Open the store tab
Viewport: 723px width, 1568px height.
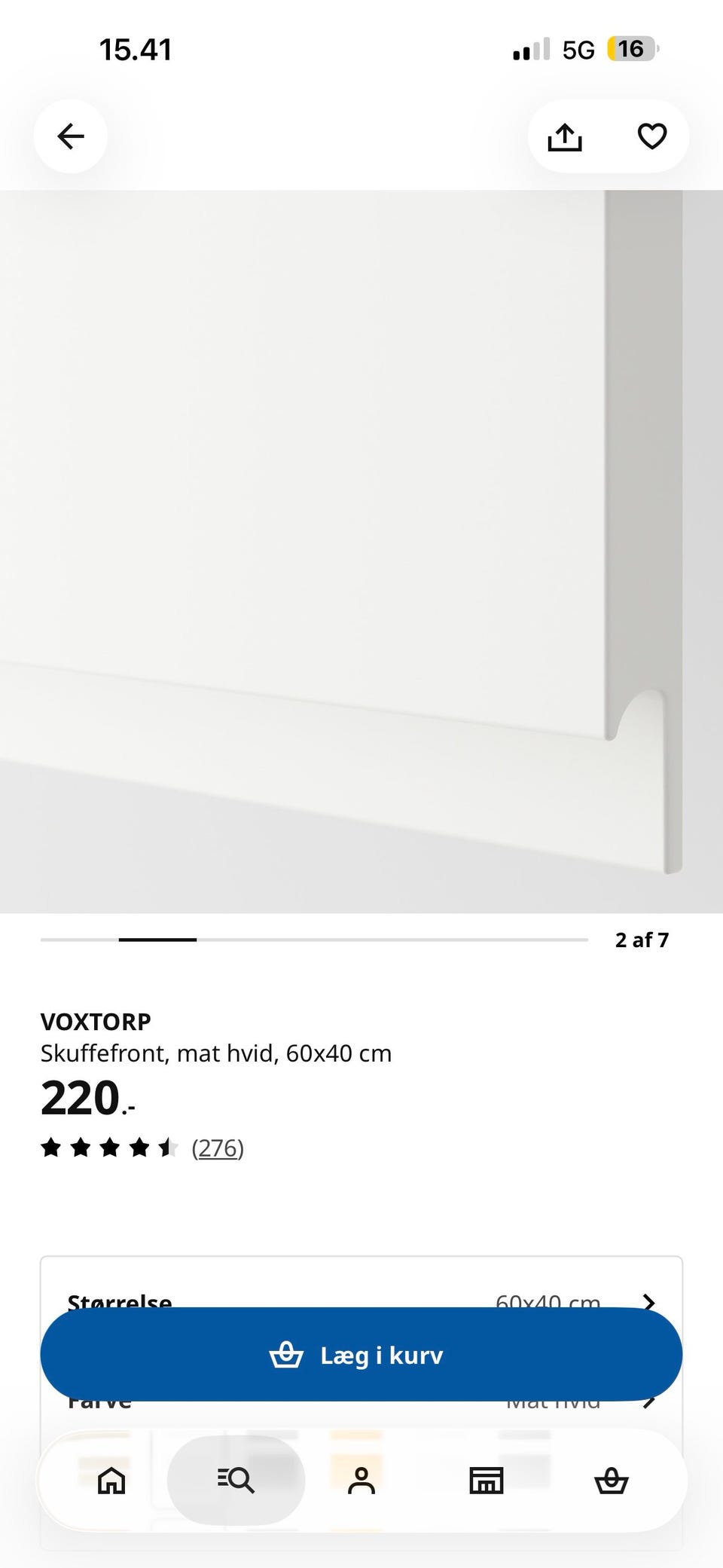(x=487, y=1481)
